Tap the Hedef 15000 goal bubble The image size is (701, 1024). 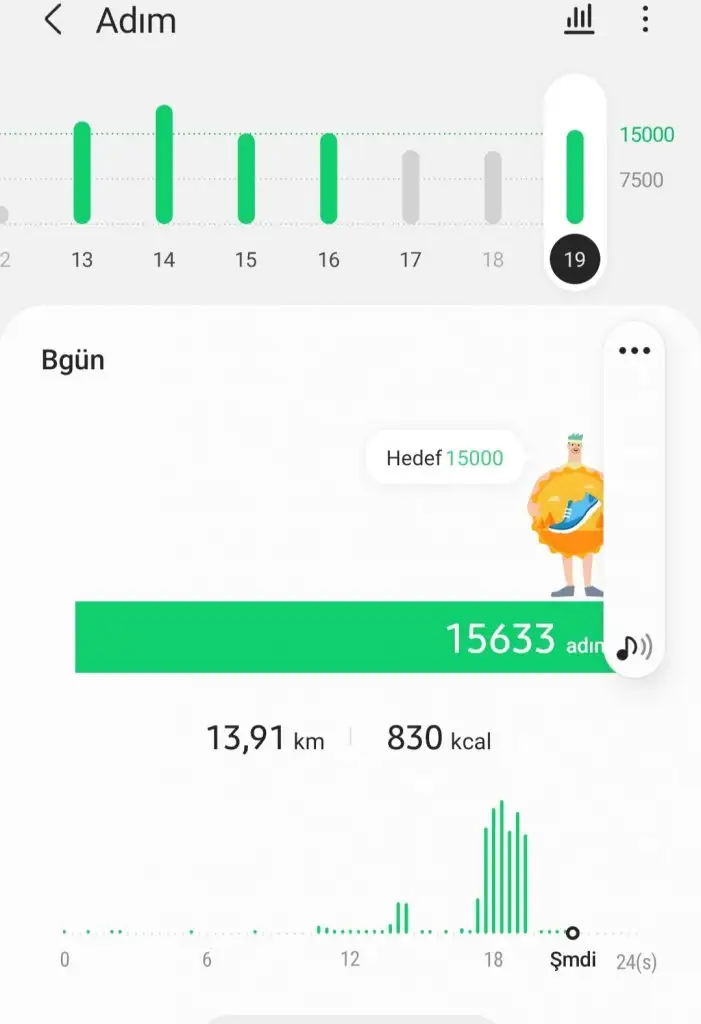coord(444,459)
